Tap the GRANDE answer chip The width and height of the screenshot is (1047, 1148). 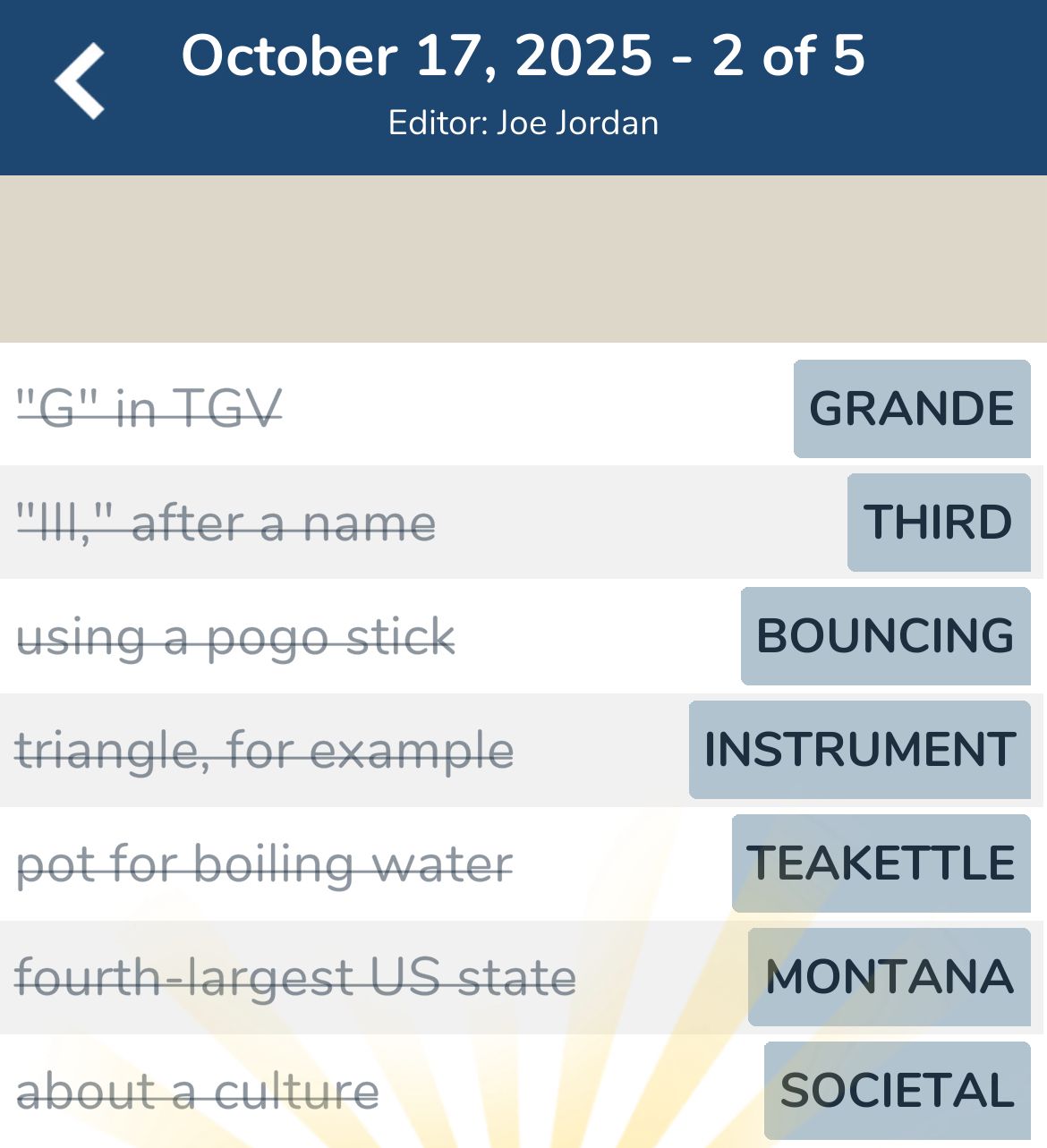pos(911,409)
